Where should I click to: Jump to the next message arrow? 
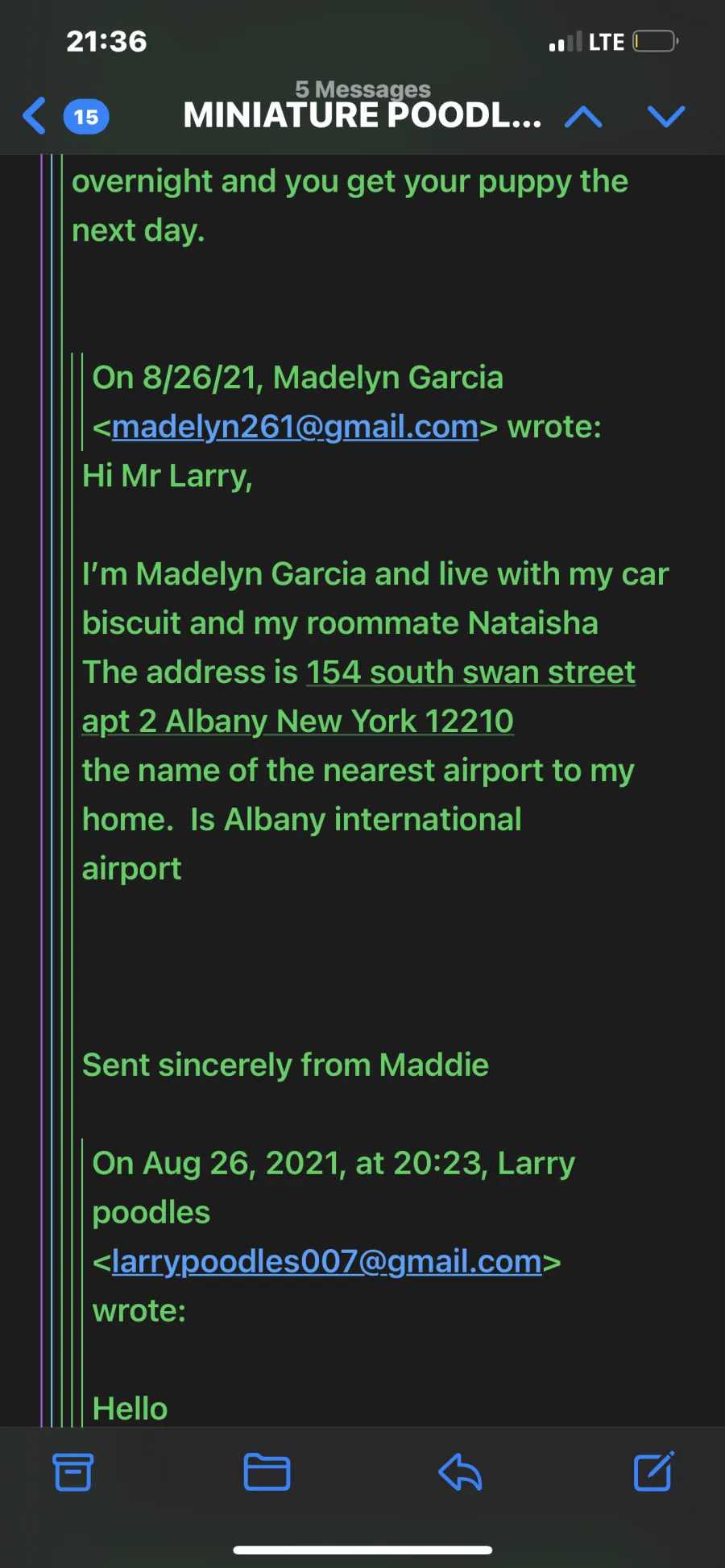pyautogui.click(x=667, y=117)
